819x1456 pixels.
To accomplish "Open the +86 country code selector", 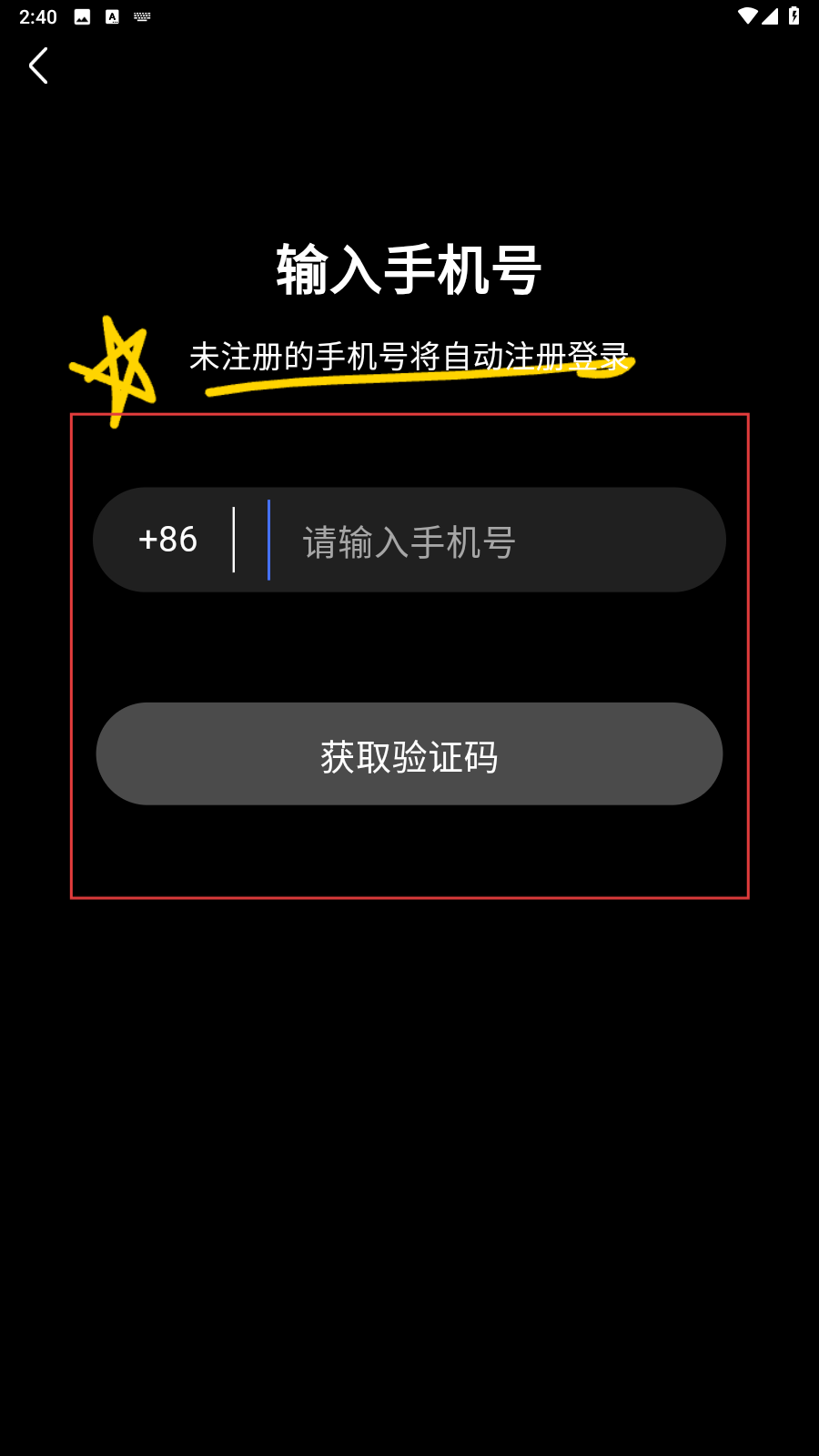I will (x=168, y=540).
